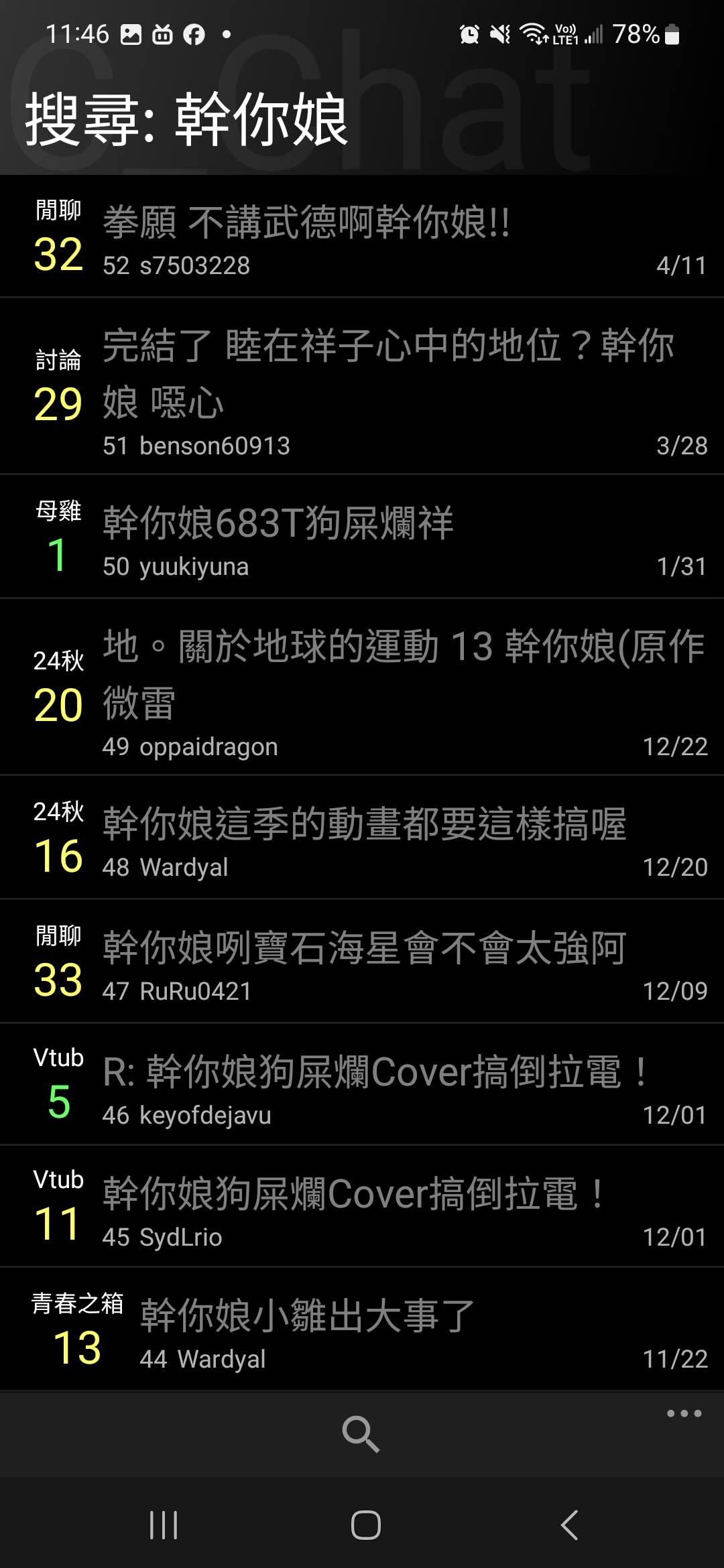Read the post by RuRu0421
This screenshot has height=1568, width=724.
pyautogui.click(x=362, y=962)
